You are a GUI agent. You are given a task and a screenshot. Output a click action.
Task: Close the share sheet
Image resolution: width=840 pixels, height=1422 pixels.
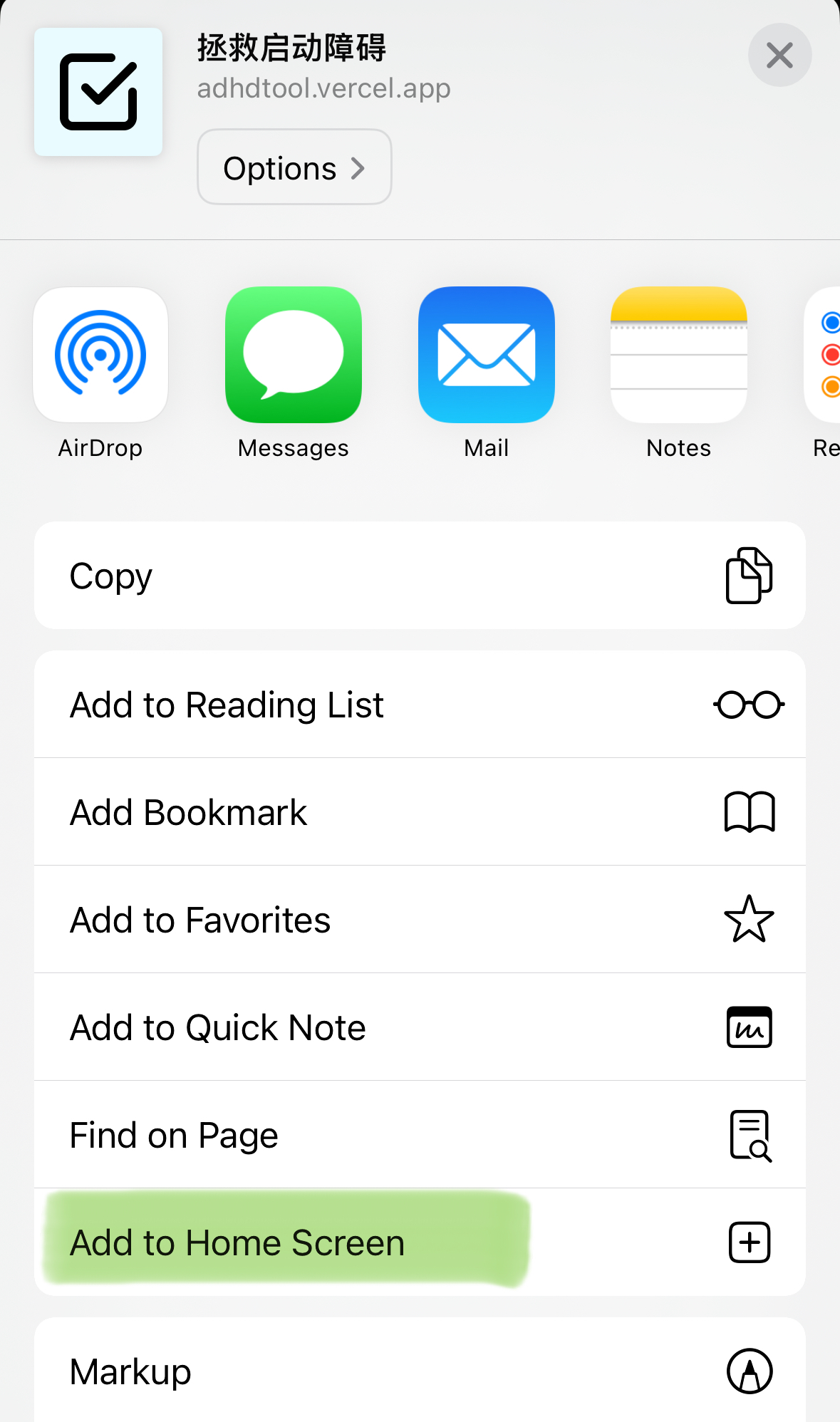[779, 55]
